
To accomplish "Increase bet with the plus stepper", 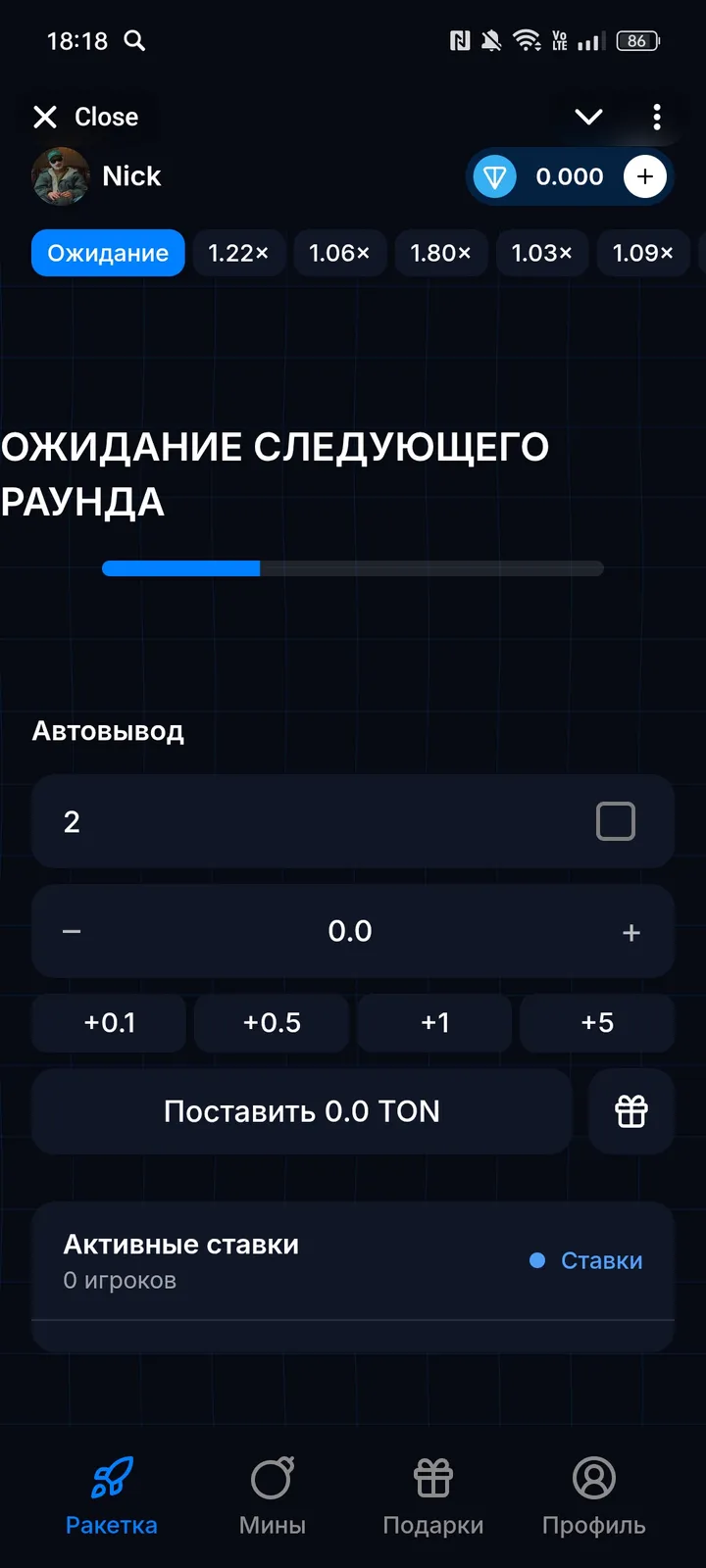I will tap(631, 932).
